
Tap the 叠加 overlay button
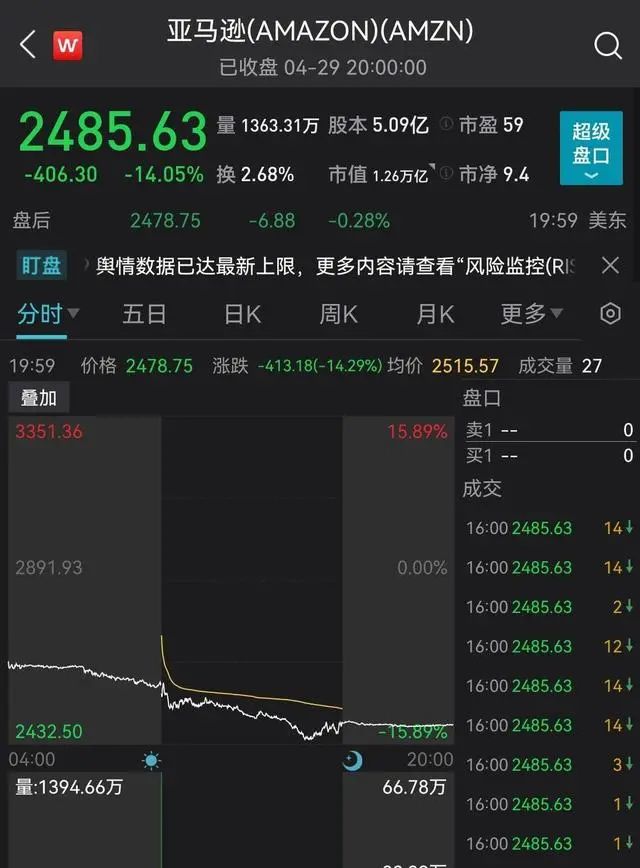[x=39, y=398]
